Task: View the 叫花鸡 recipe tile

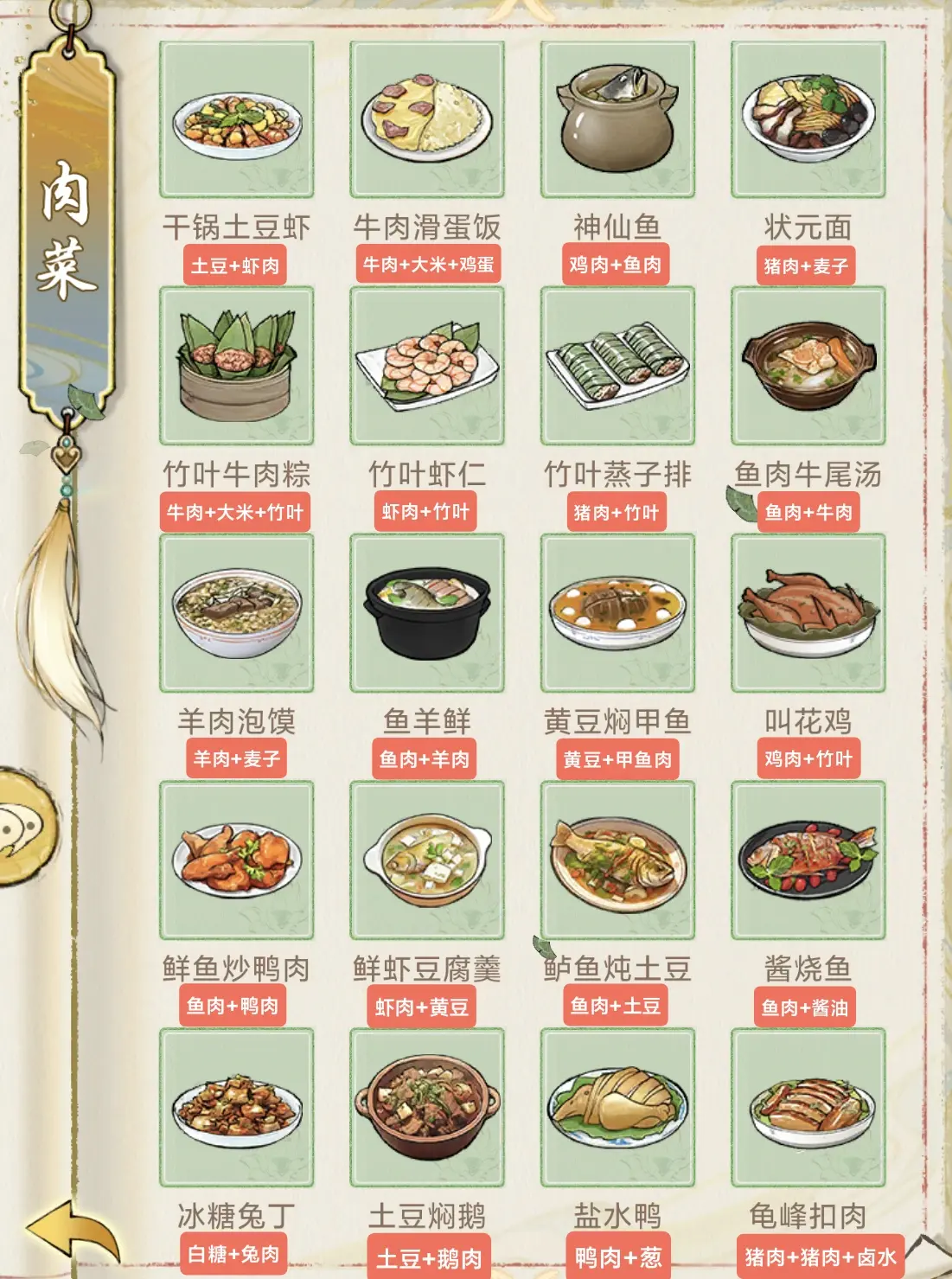Action: point(808,613)
